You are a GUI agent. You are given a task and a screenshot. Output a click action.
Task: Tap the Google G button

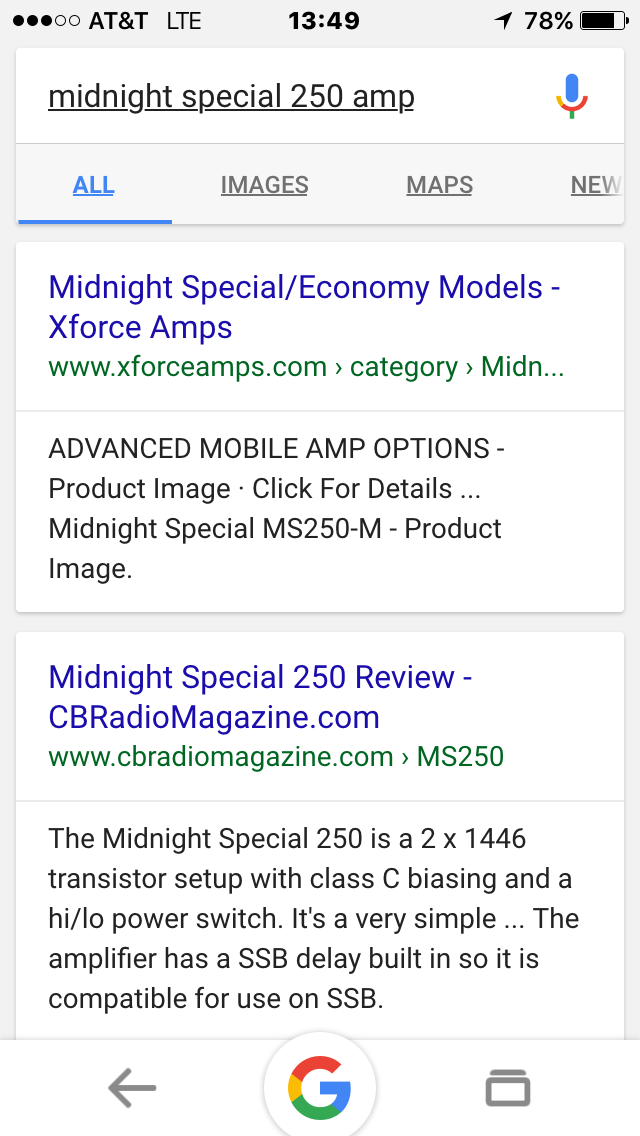point(320,1088)
